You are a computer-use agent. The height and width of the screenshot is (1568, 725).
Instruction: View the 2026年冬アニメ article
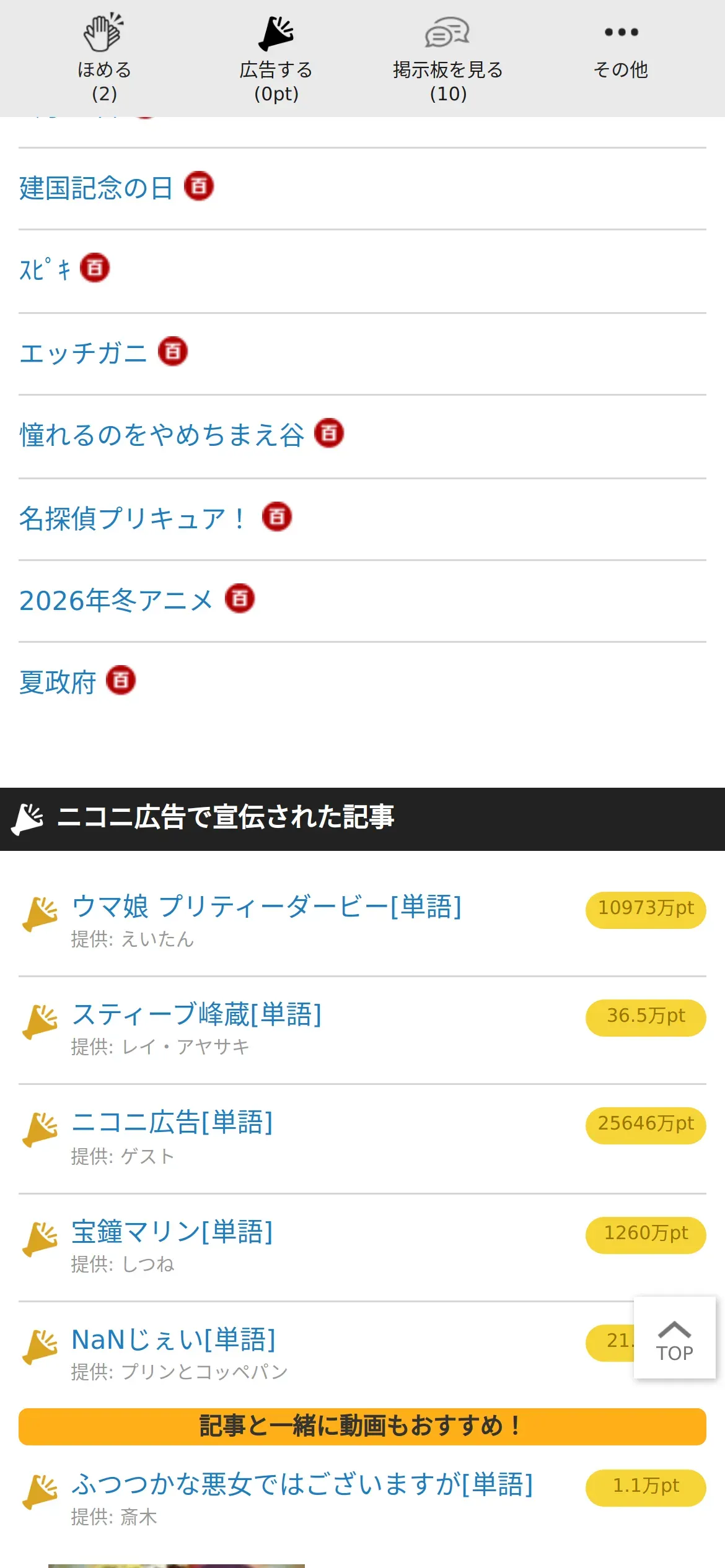point(116,600)
